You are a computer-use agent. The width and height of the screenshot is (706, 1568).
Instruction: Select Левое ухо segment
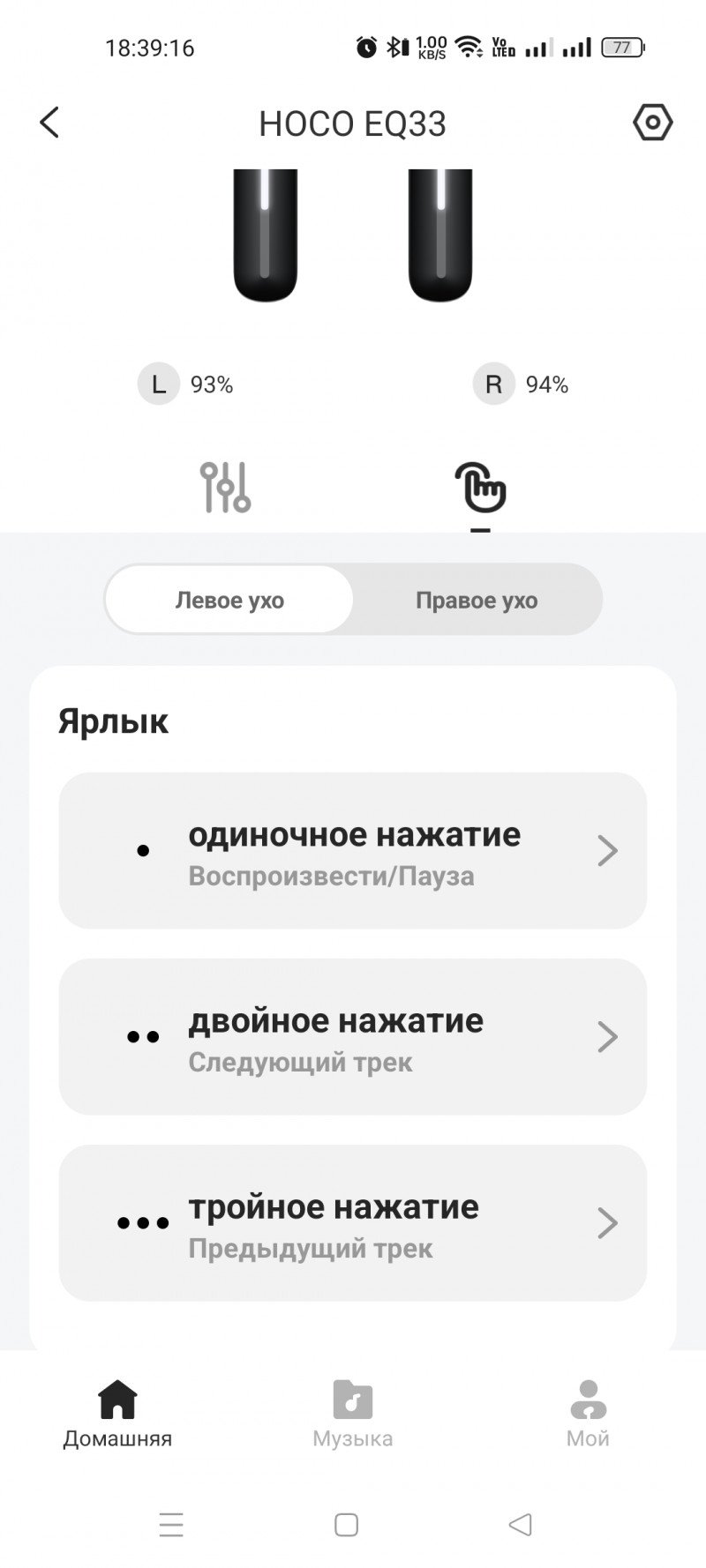tap(229, 601)
